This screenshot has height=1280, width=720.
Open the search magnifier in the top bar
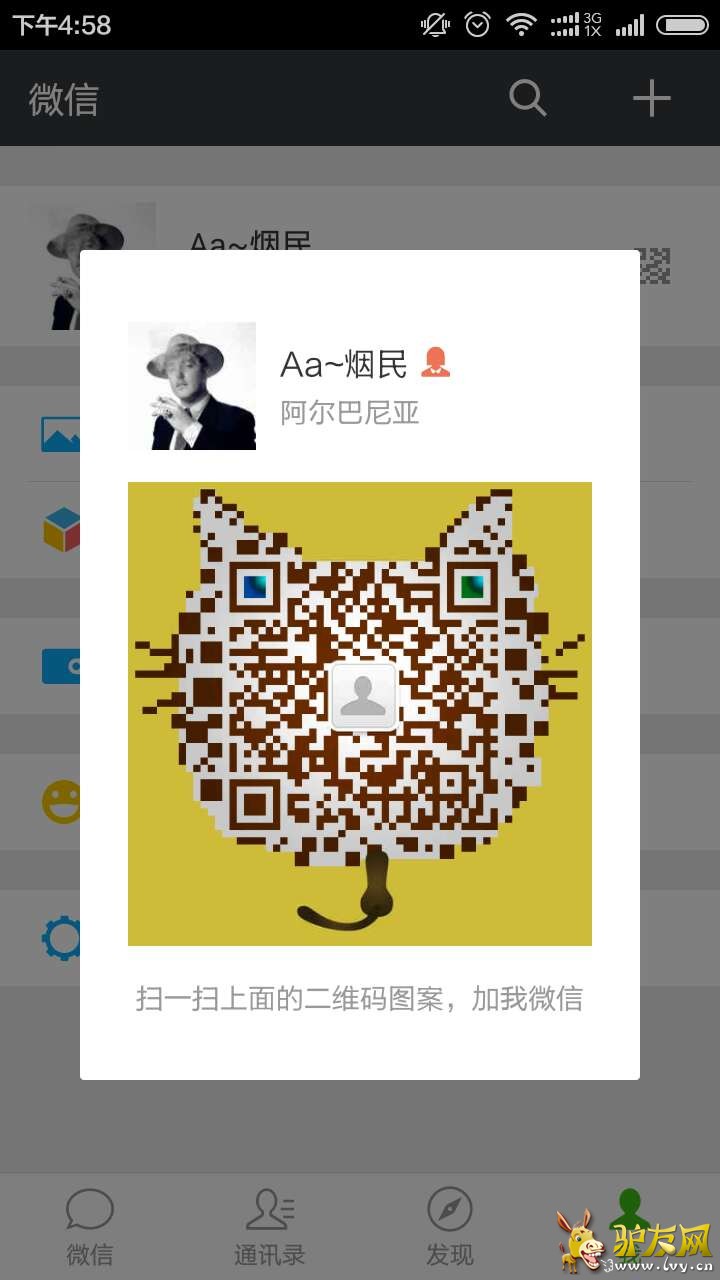(527, 98)
